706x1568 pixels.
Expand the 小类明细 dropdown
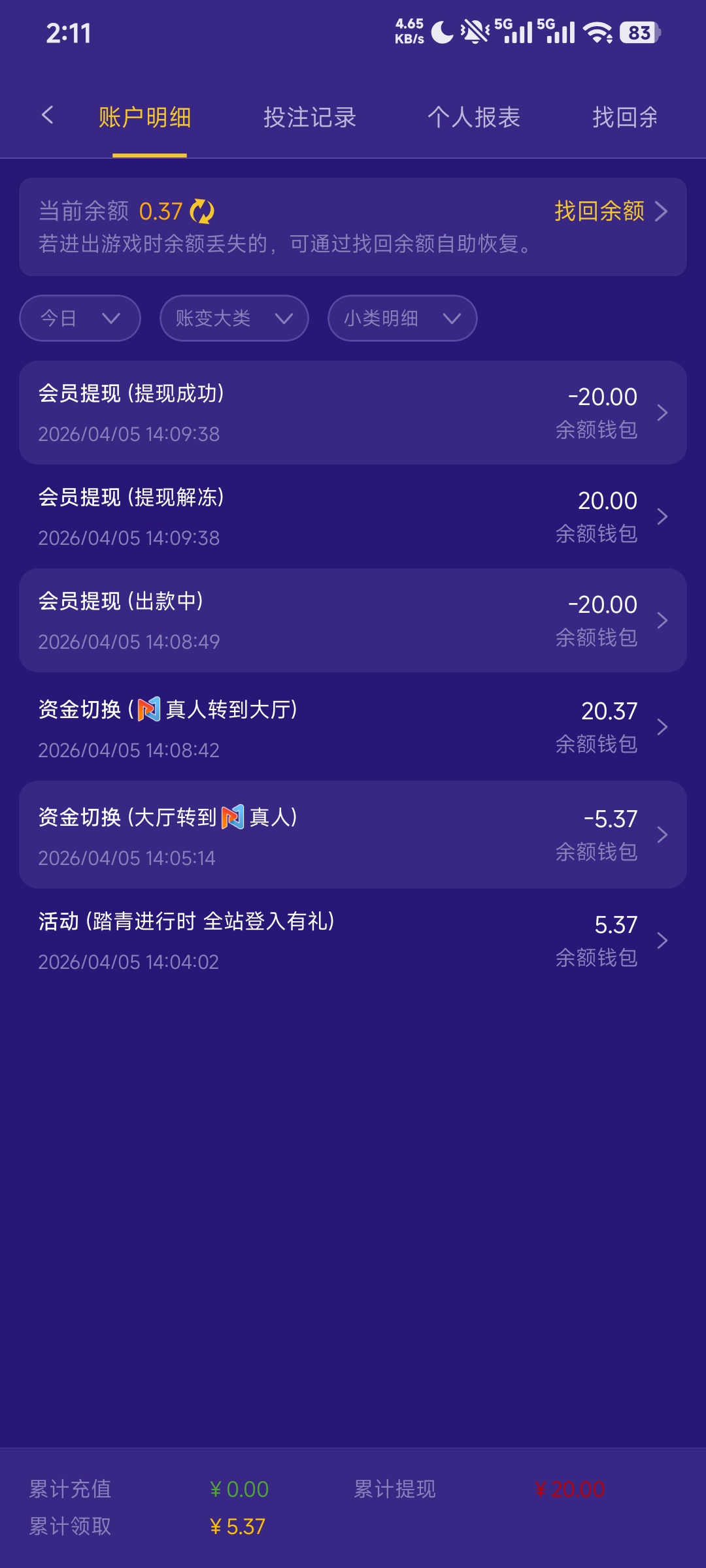click(x=402, y=318)
